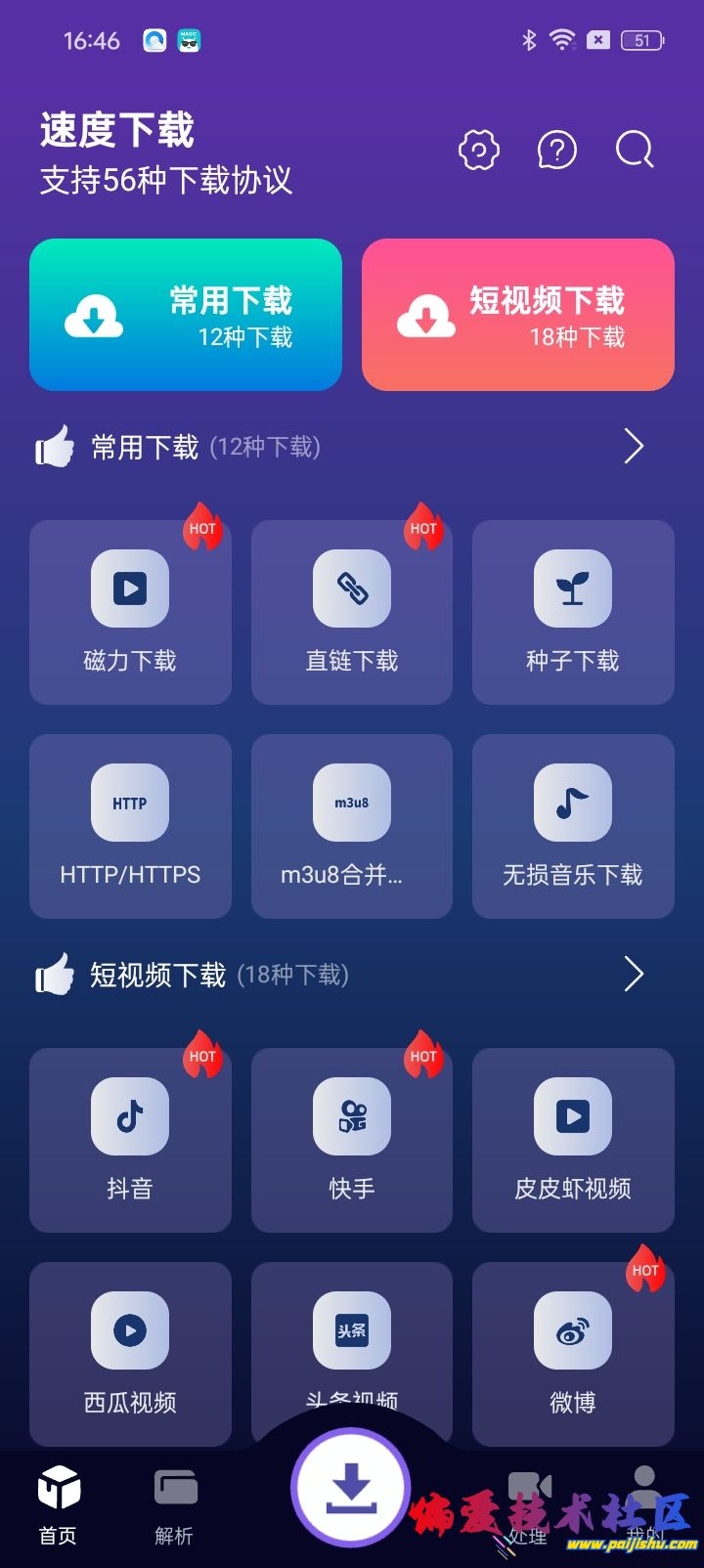Viewport: 704px width, 1568px height.
Task: Choose 种子下载 tile
Action: [573, 612]
